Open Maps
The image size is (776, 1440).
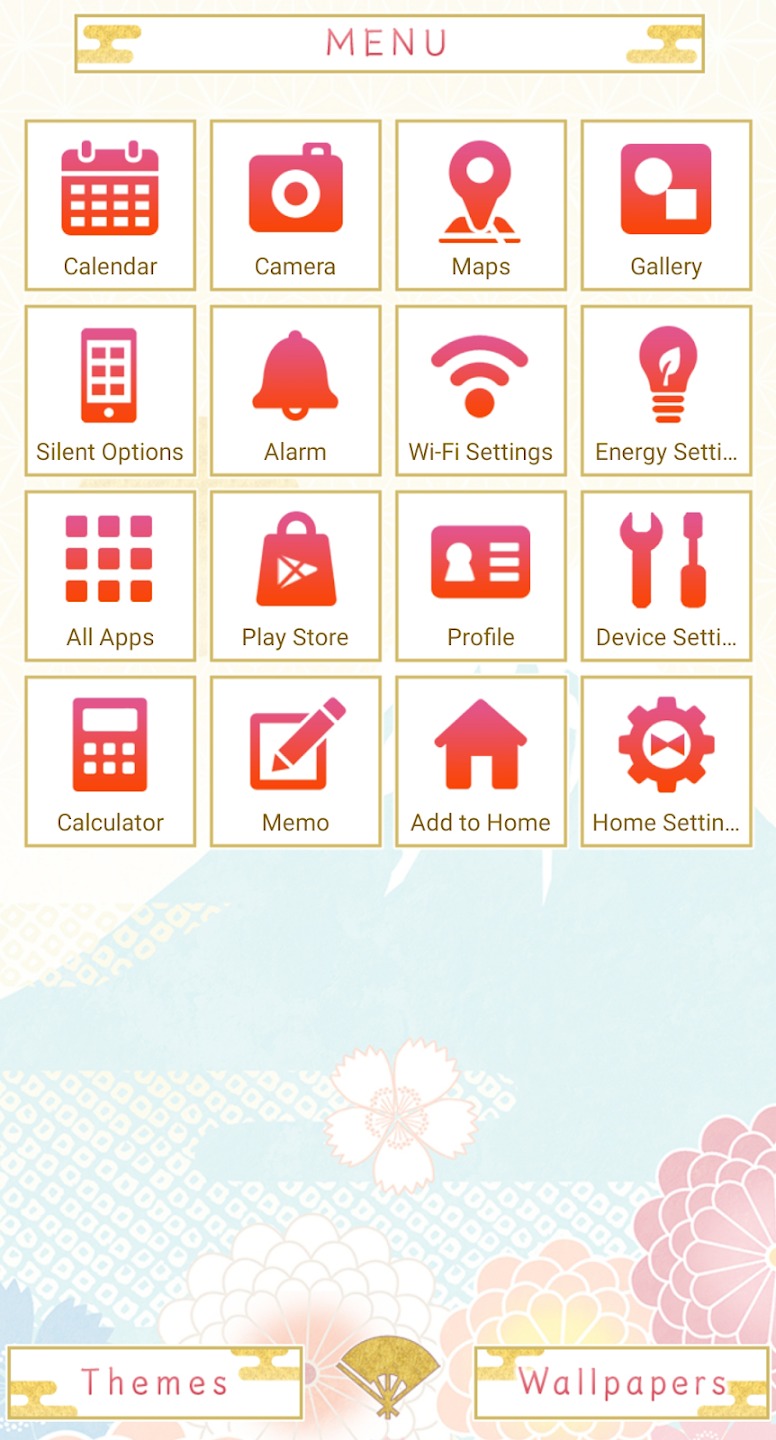tap(481, 205)
